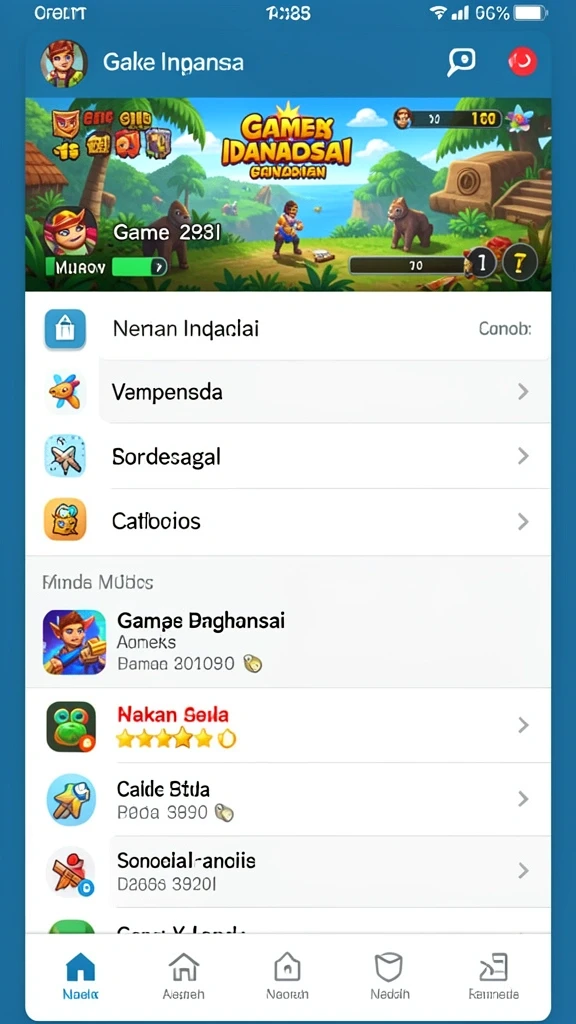Open the Gampe Baghansai game entry
Screen dimensions: 576x1024
point(288,642)
